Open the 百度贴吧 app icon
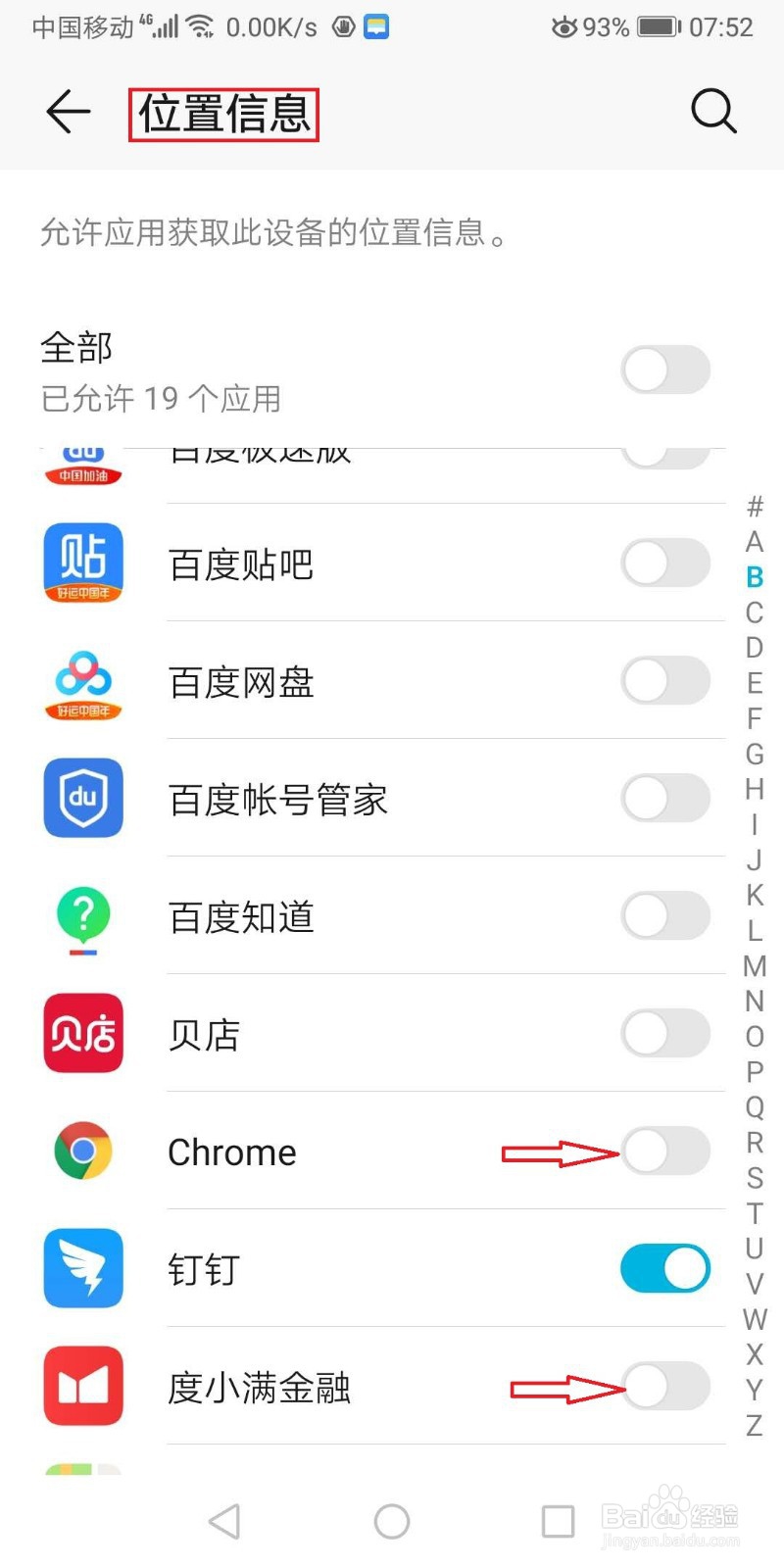The width and height of the screenshot is (784, 1568). pyautogui.click(x=82, y=563)
